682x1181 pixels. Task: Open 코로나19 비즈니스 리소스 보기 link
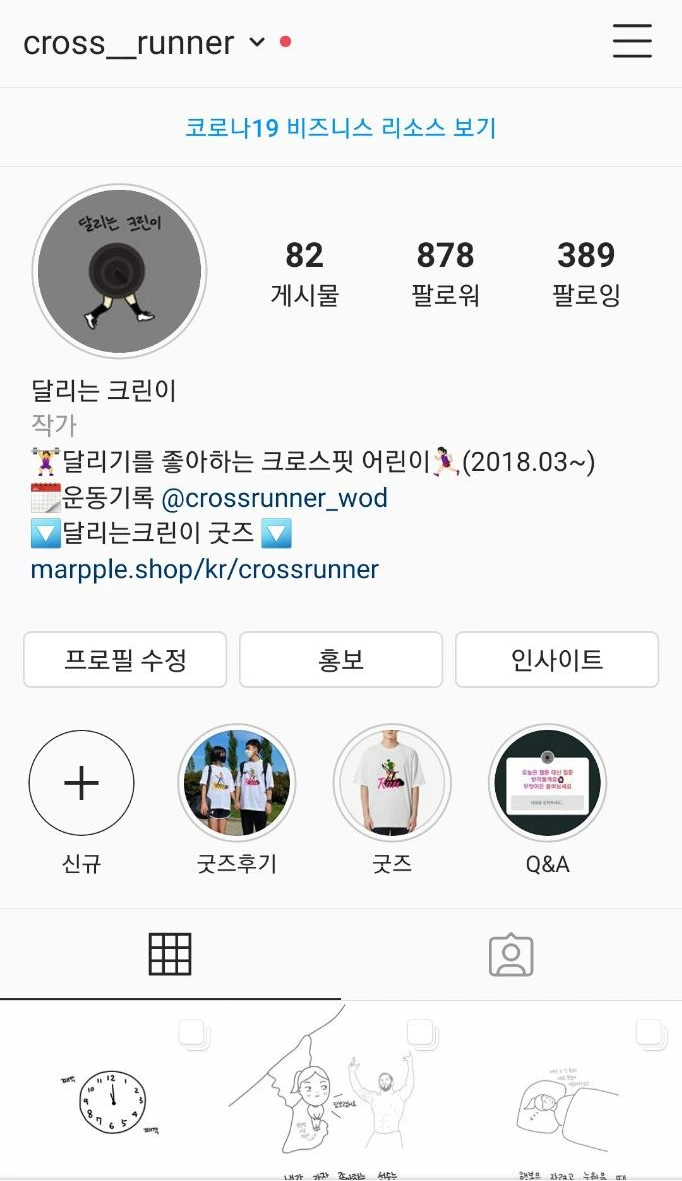[341, 127]
